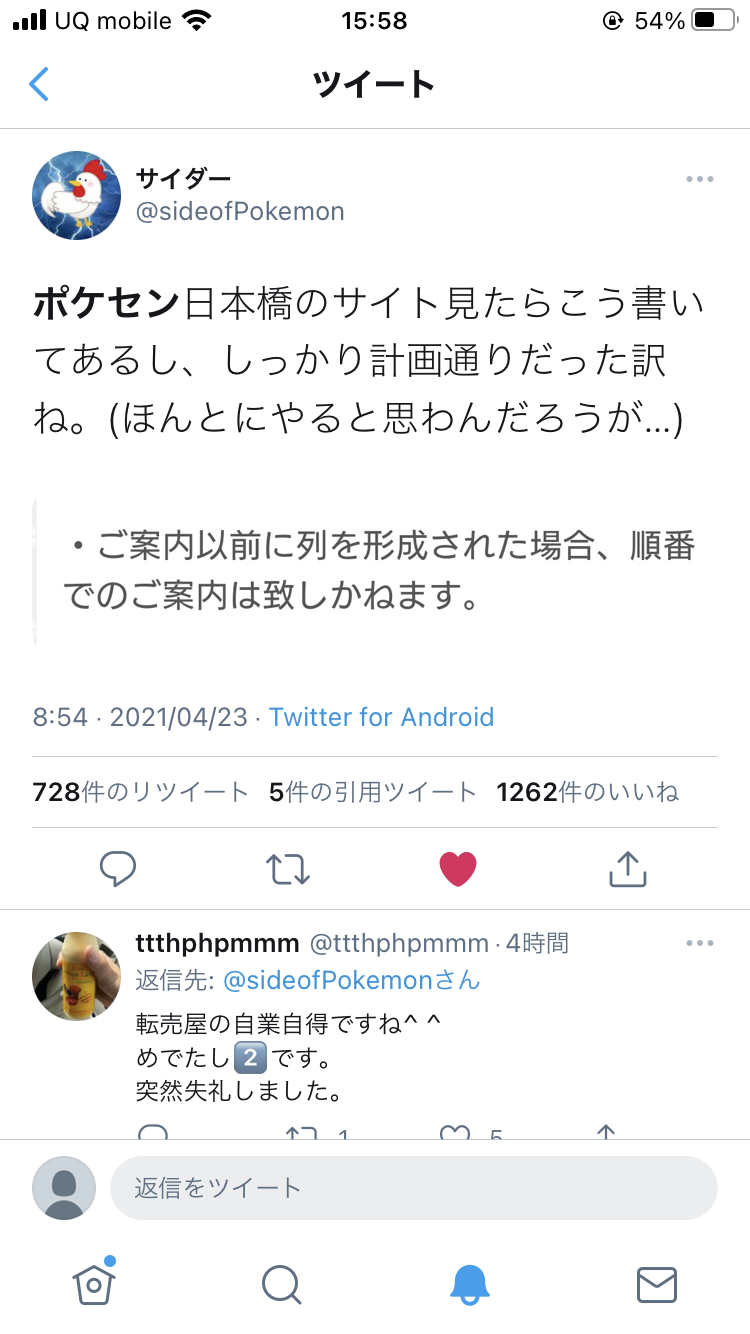750x1334 pixels.
Task: View the 1262件のいいね list
Action: [x=588, y=793]
